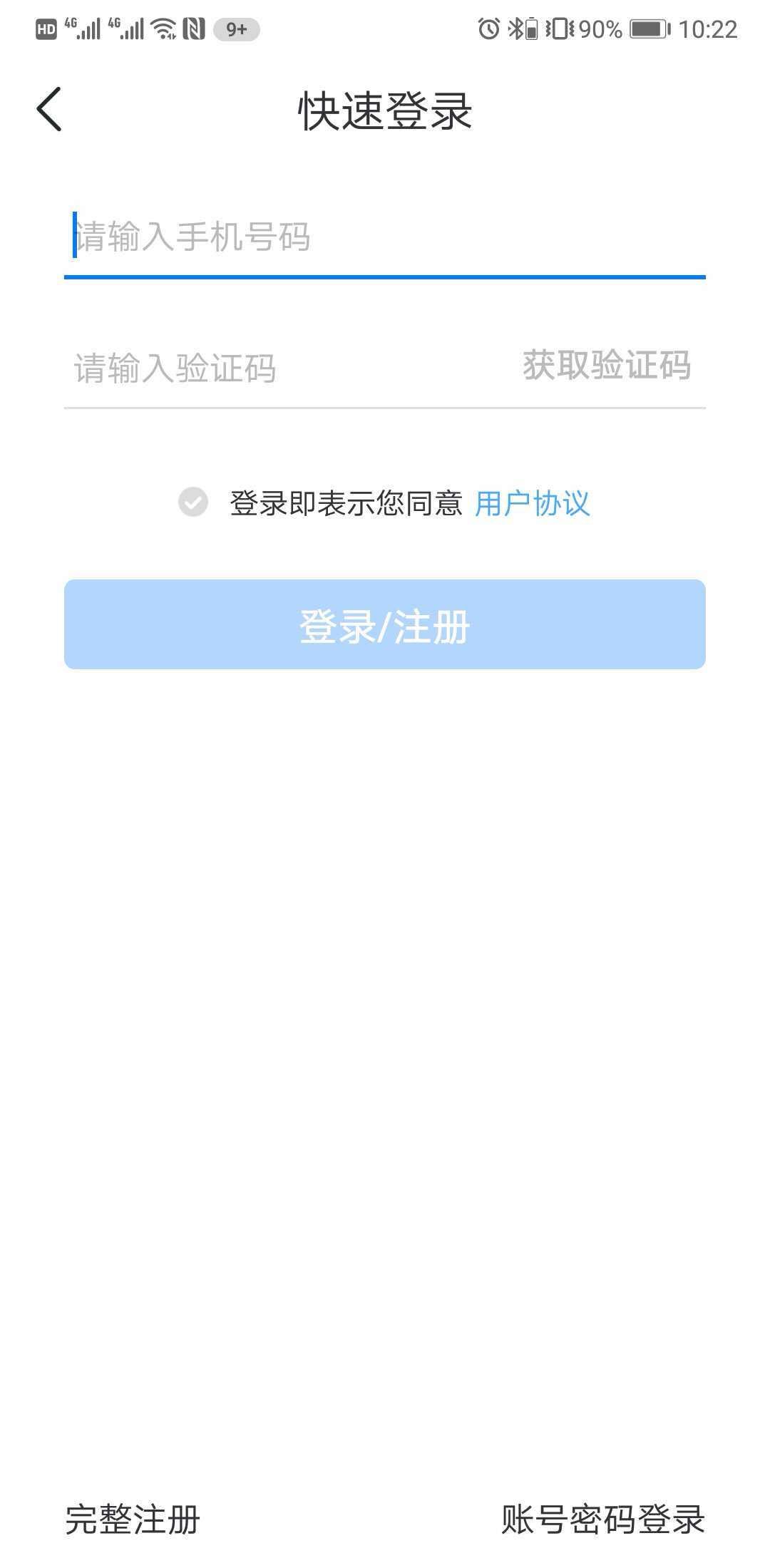This screenshot has width=770, height=1568.
Task: Focus the phone number field 请输入手机号码
Action: coord(385,237)
